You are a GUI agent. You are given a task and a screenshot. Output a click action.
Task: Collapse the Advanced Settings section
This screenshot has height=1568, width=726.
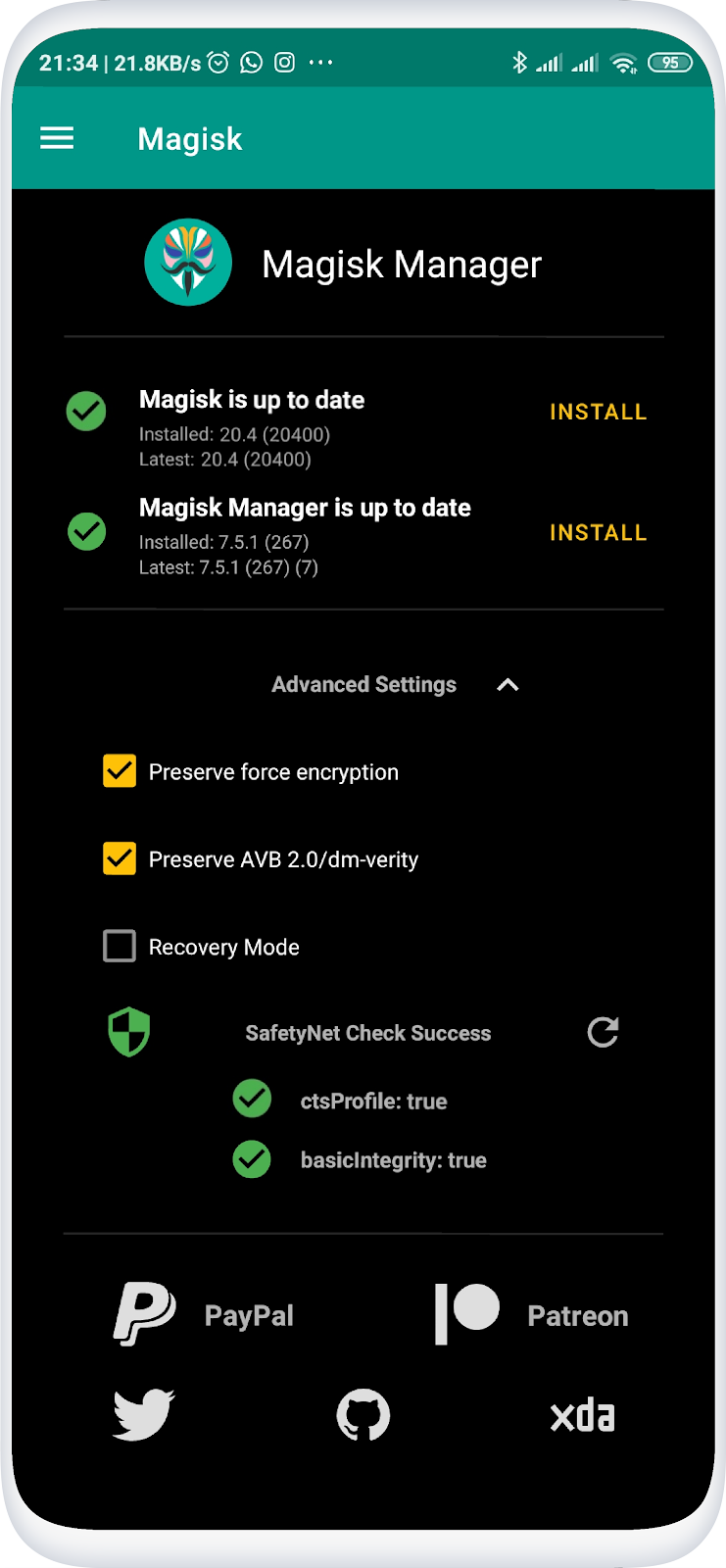coord(507,685)
